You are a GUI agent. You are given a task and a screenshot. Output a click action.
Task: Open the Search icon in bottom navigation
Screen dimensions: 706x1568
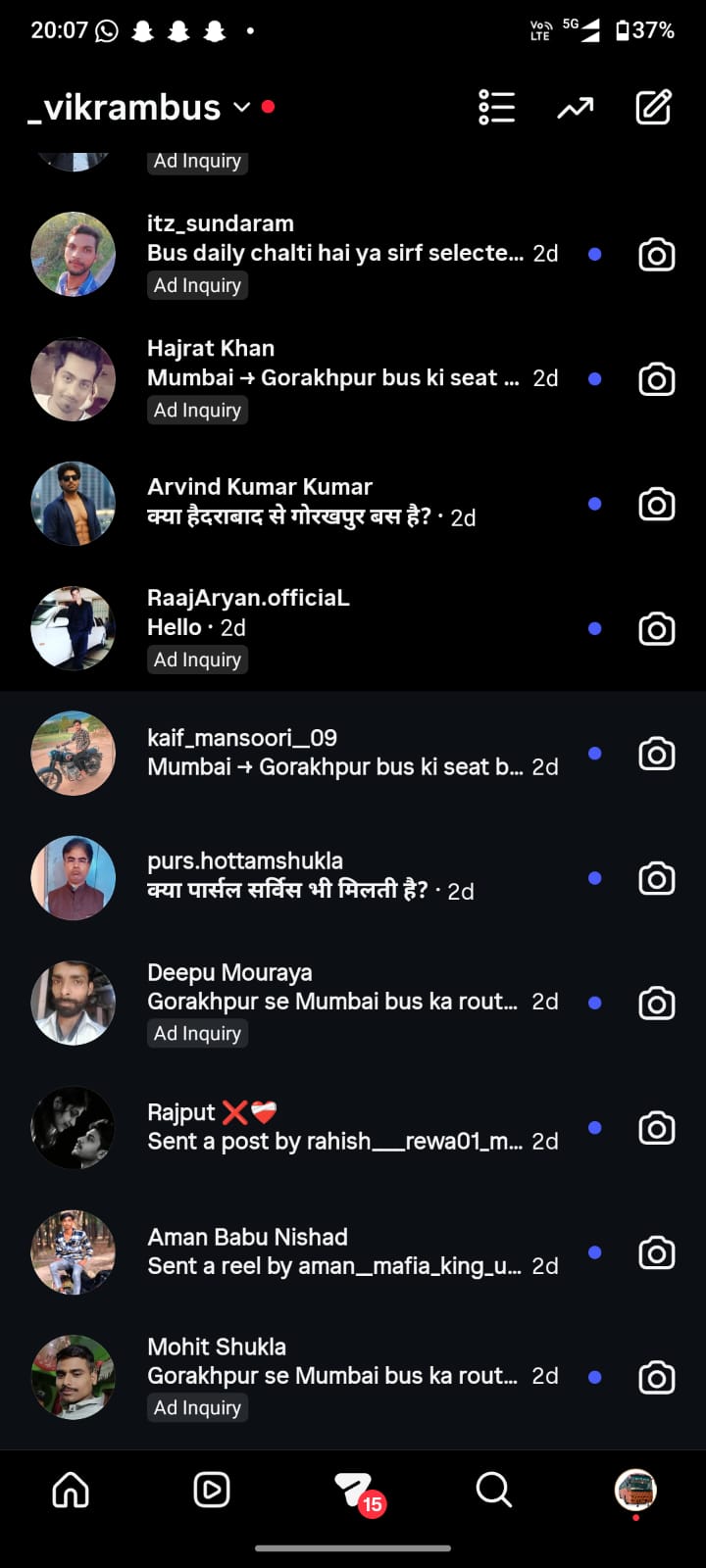[492, 1490]
